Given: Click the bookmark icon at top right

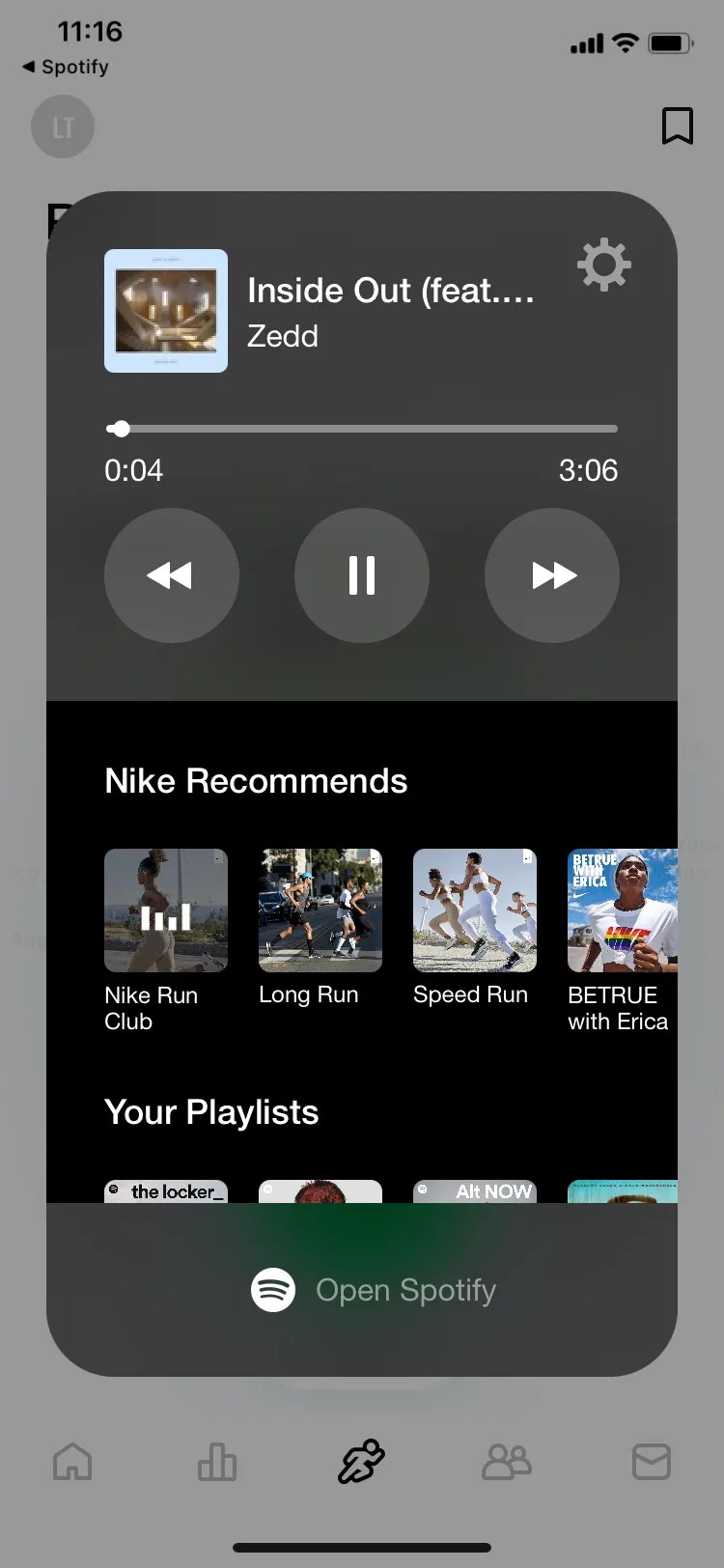Looking at the screenshot, I should pyautogui.click(x=678, y=126).
